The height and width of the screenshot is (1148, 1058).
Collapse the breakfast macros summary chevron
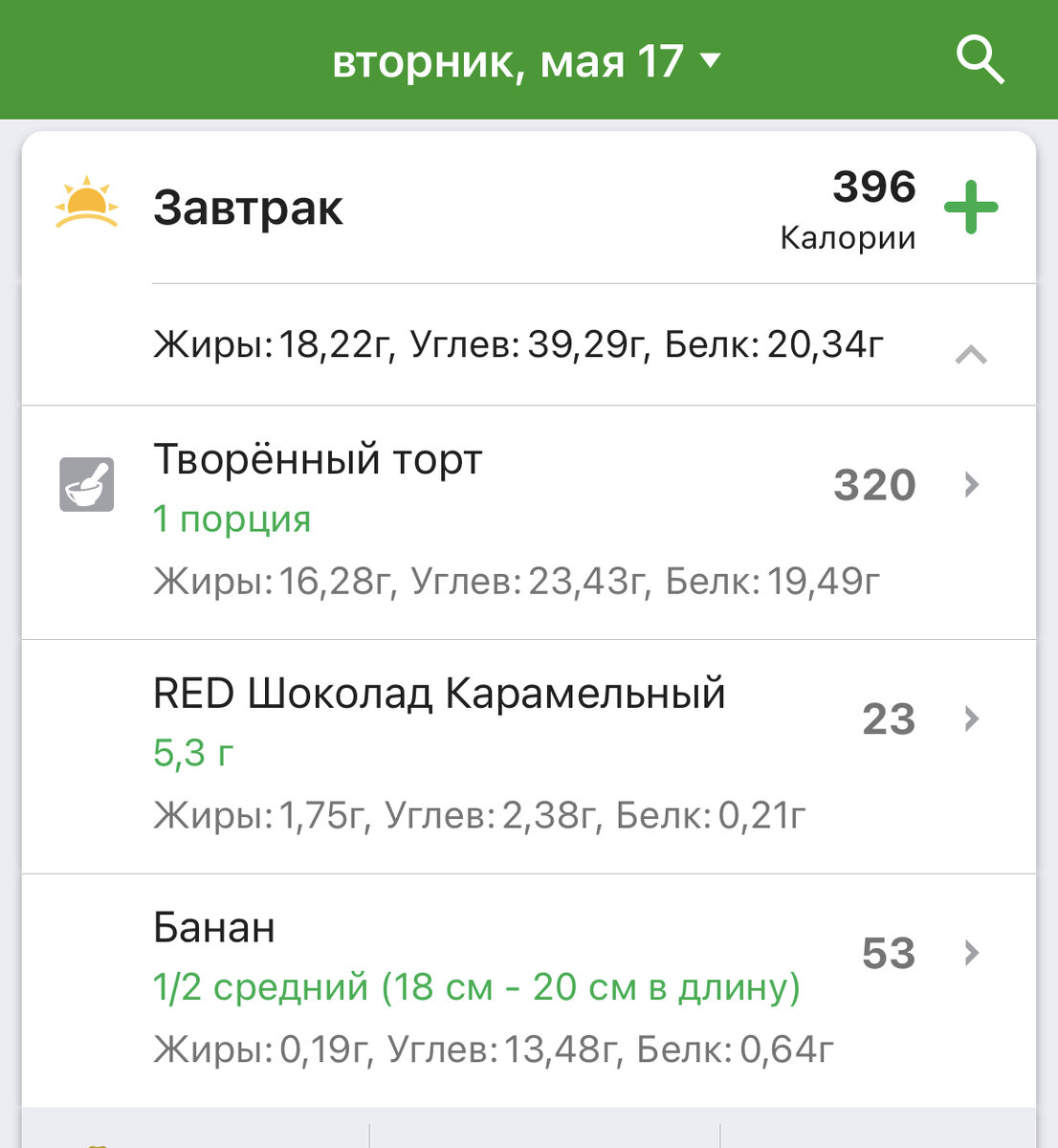pos(973,355)
